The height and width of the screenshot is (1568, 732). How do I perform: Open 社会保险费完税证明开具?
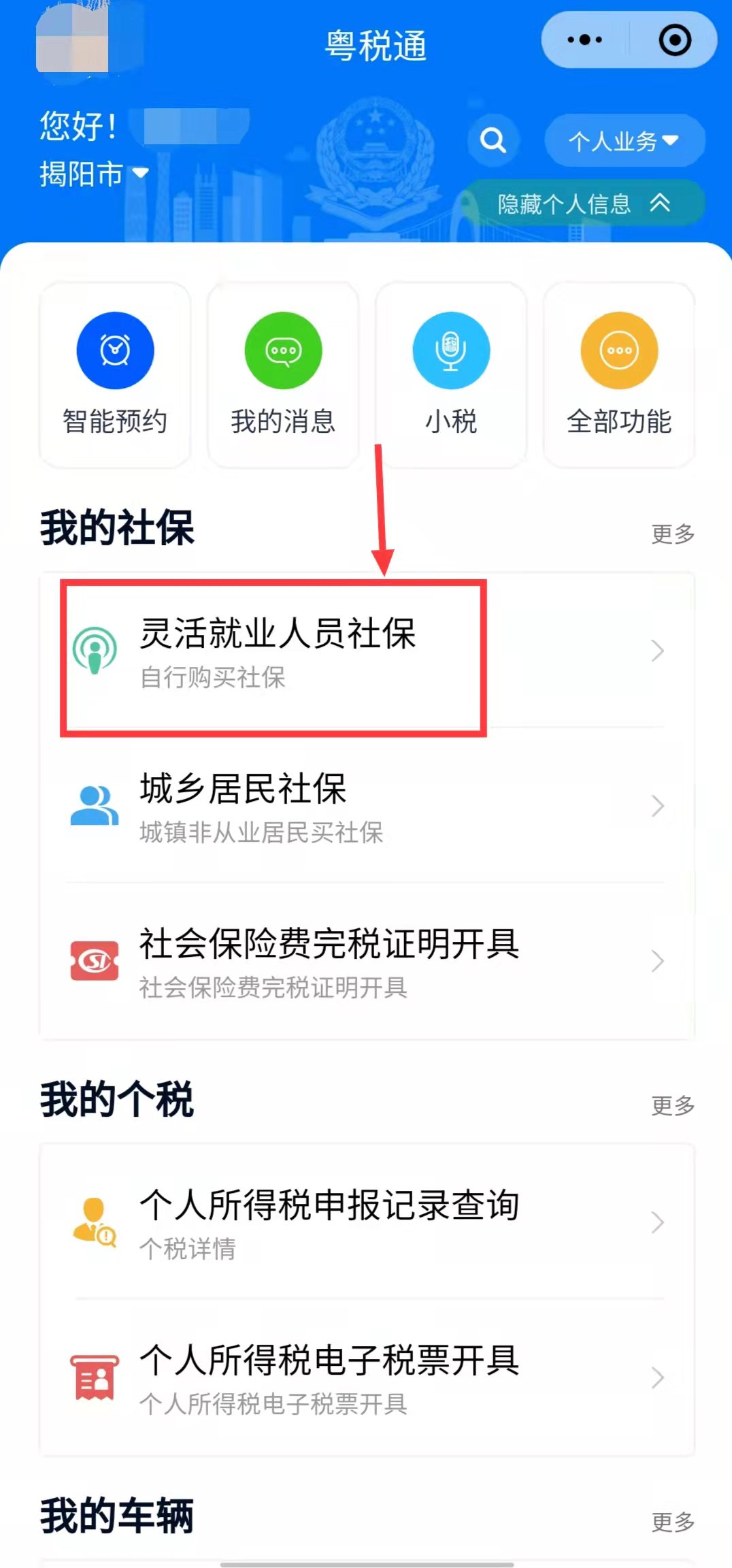point(366,962)
